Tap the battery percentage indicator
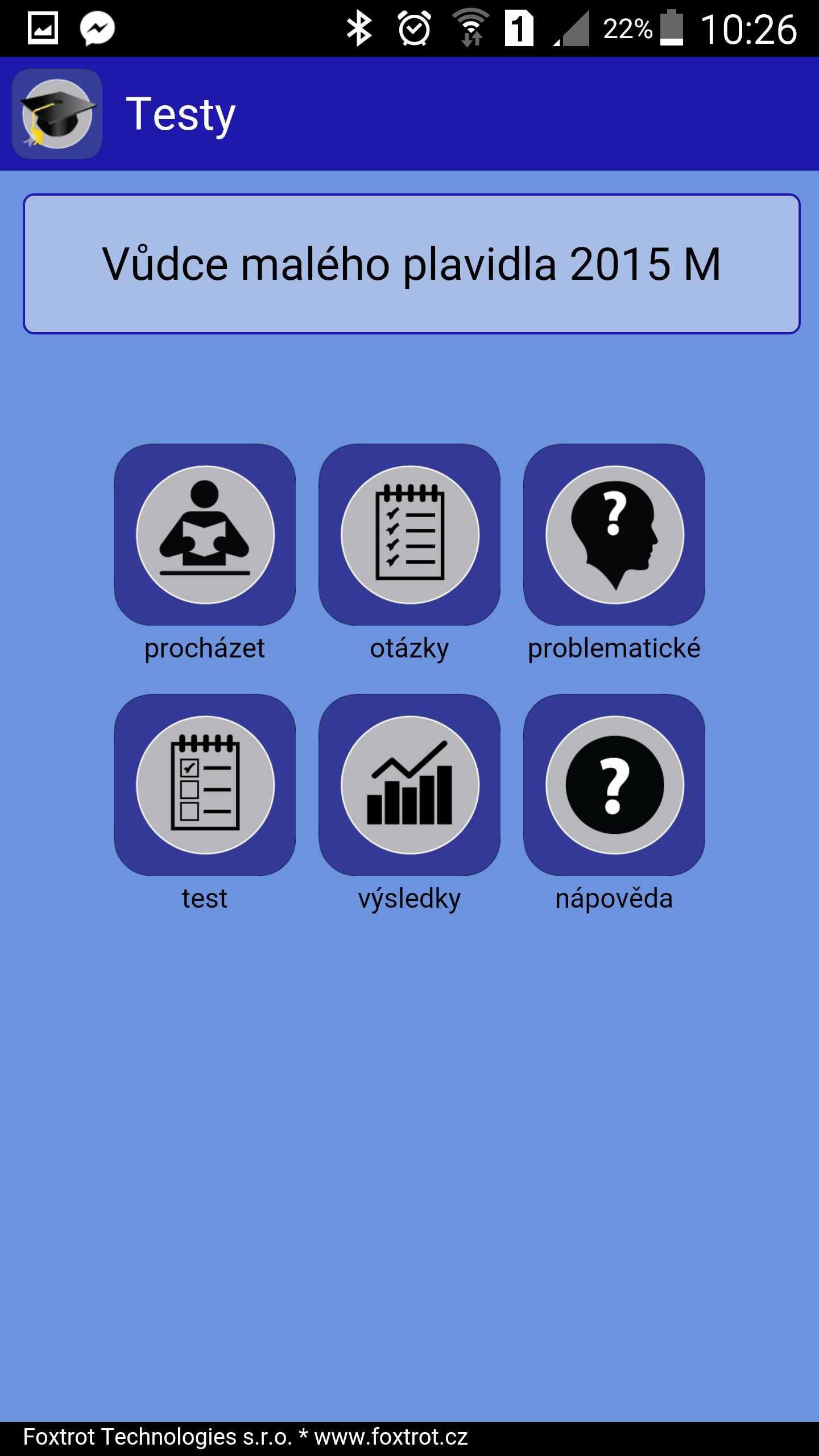Viewport: 819px width, 1456px height. coord(628,27)
